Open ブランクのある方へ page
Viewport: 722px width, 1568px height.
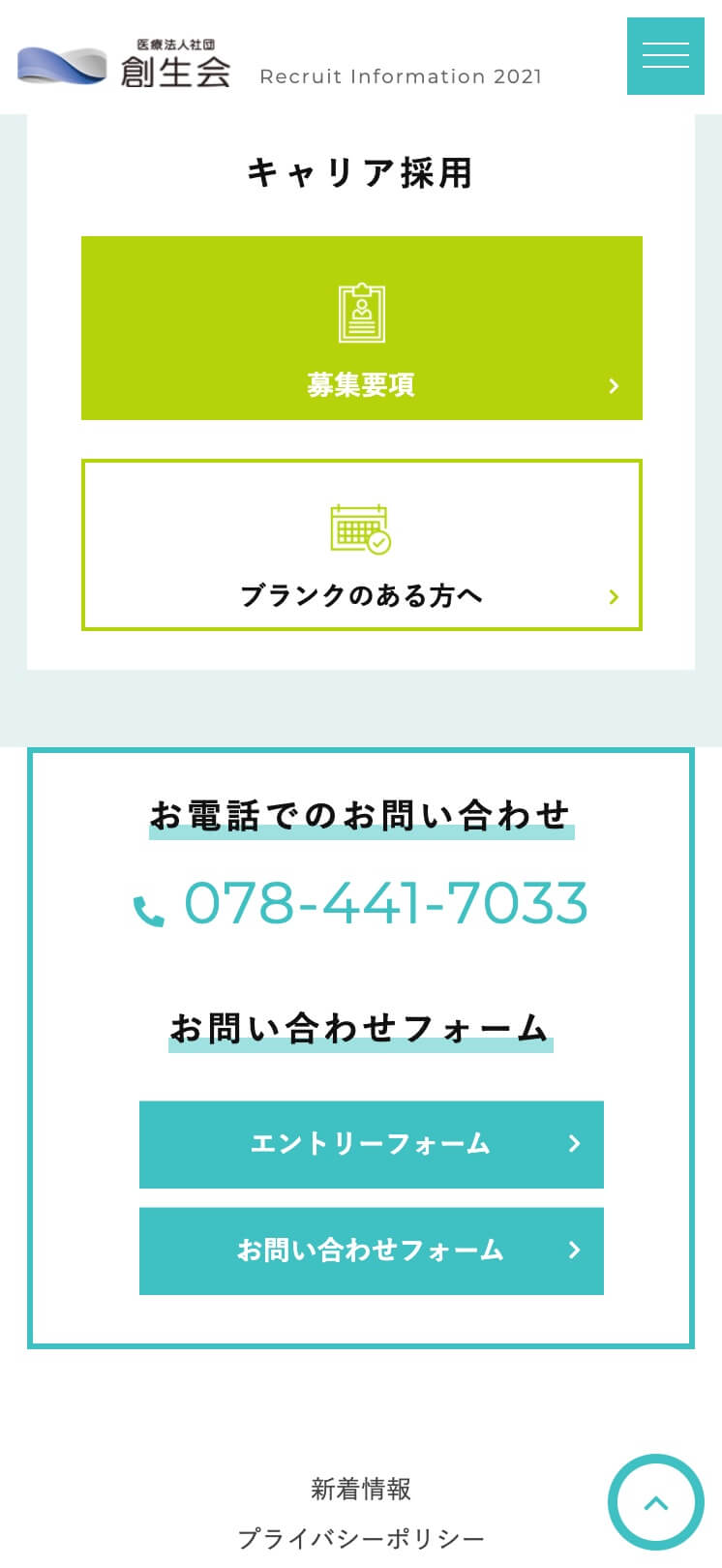pos(362,545)
